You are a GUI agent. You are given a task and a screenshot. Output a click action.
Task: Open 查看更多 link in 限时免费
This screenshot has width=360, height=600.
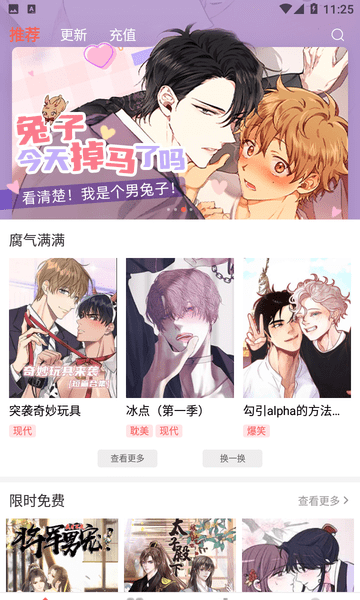(x=323, y=501)
